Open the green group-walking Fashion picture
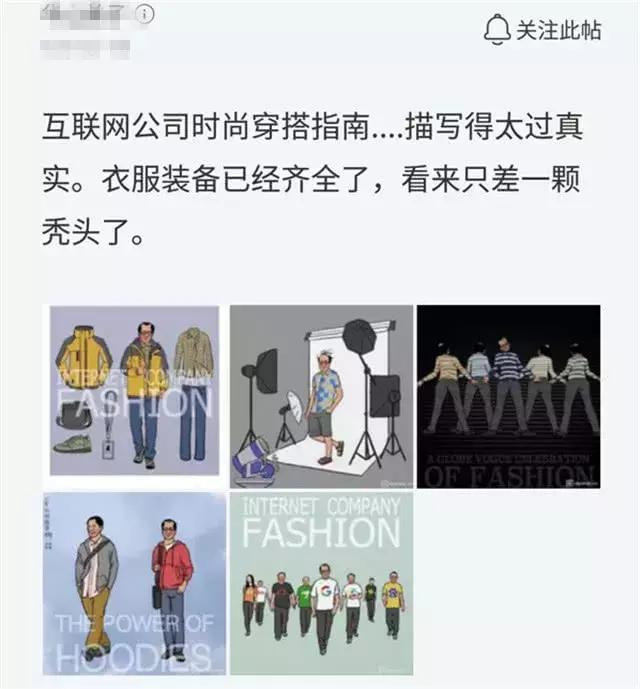The width and height of the screenshot is (640, 689). (320, 583)
